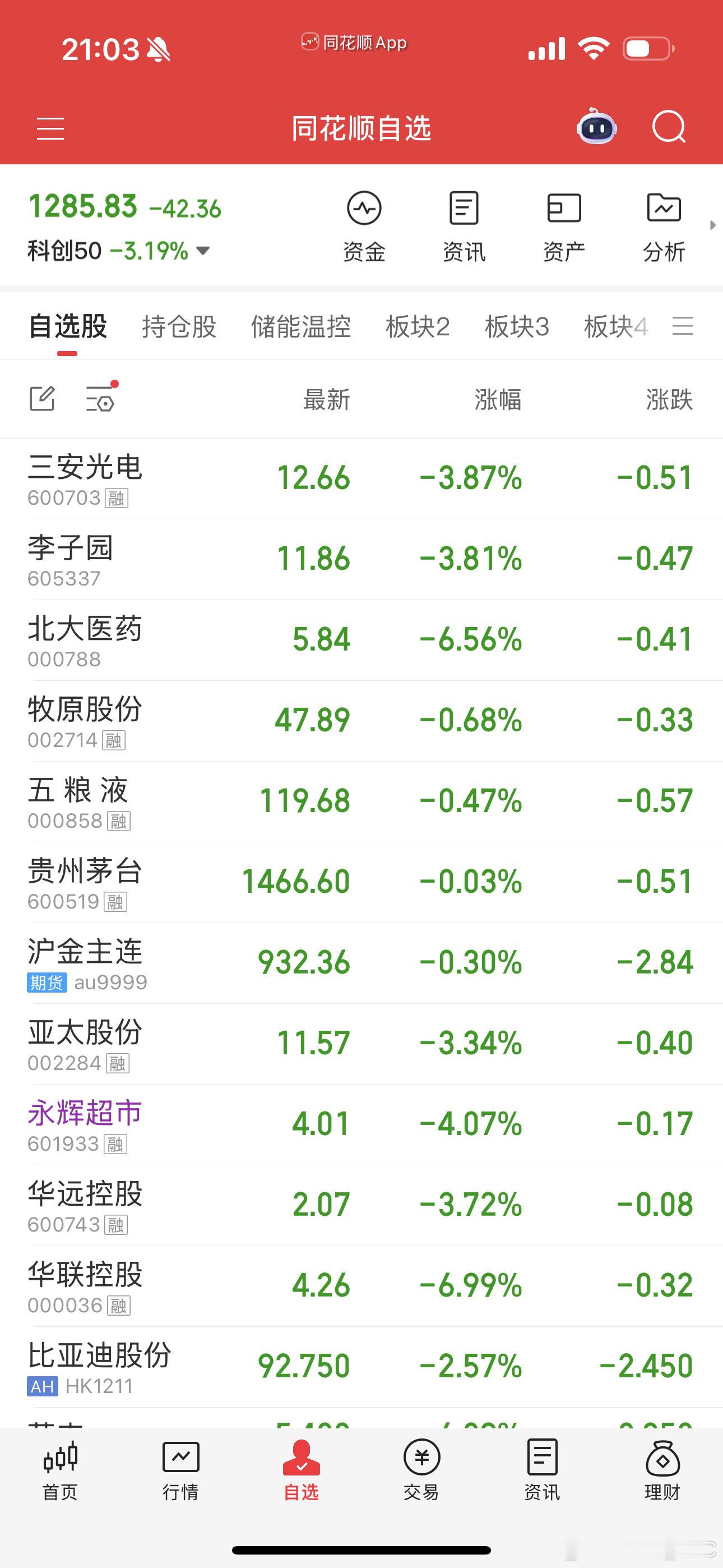Tap the right arrow next to 分析
Viewport: 723px width, 1568px height.
714,225
